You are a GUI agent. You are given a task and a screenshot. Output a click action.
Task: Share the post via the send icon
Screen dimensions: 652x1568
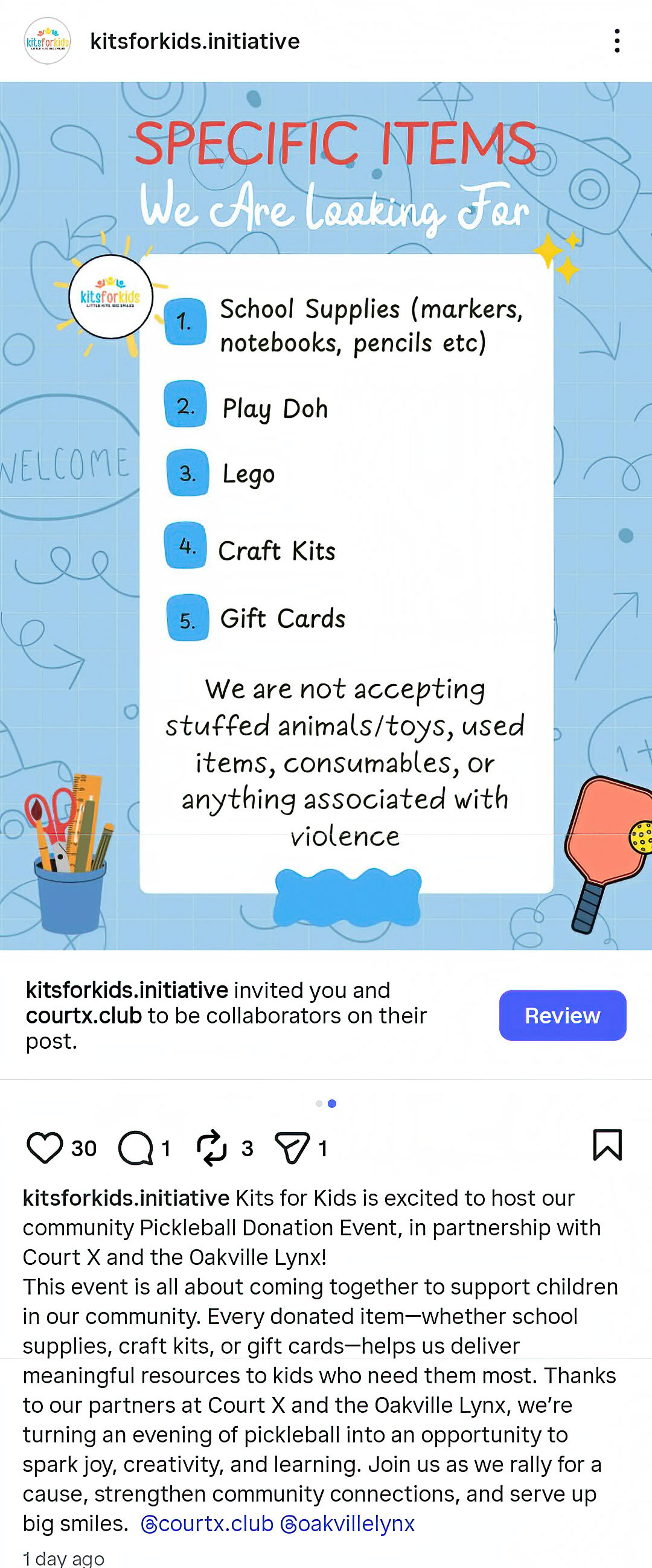(x=292, y=1148)
